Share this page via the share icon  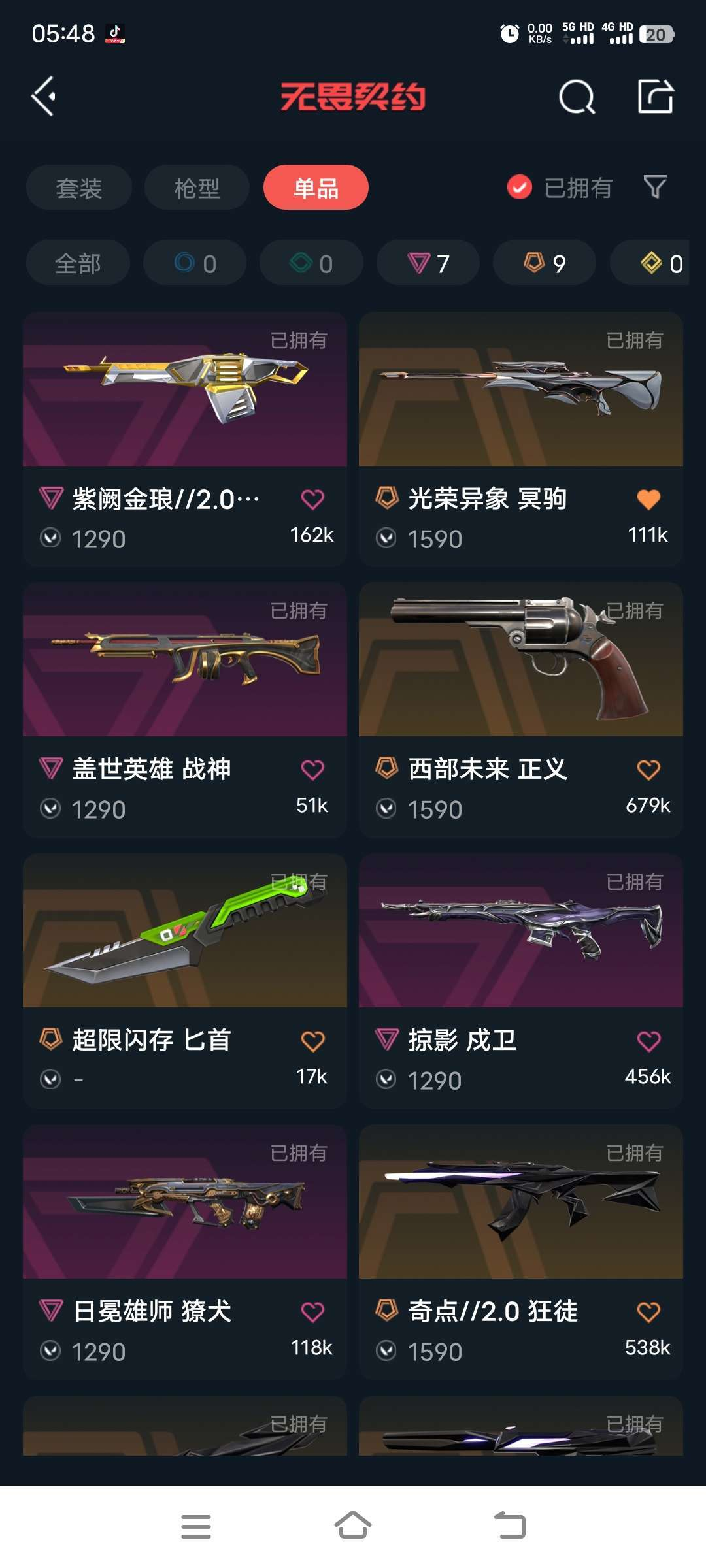click(655, 97)
